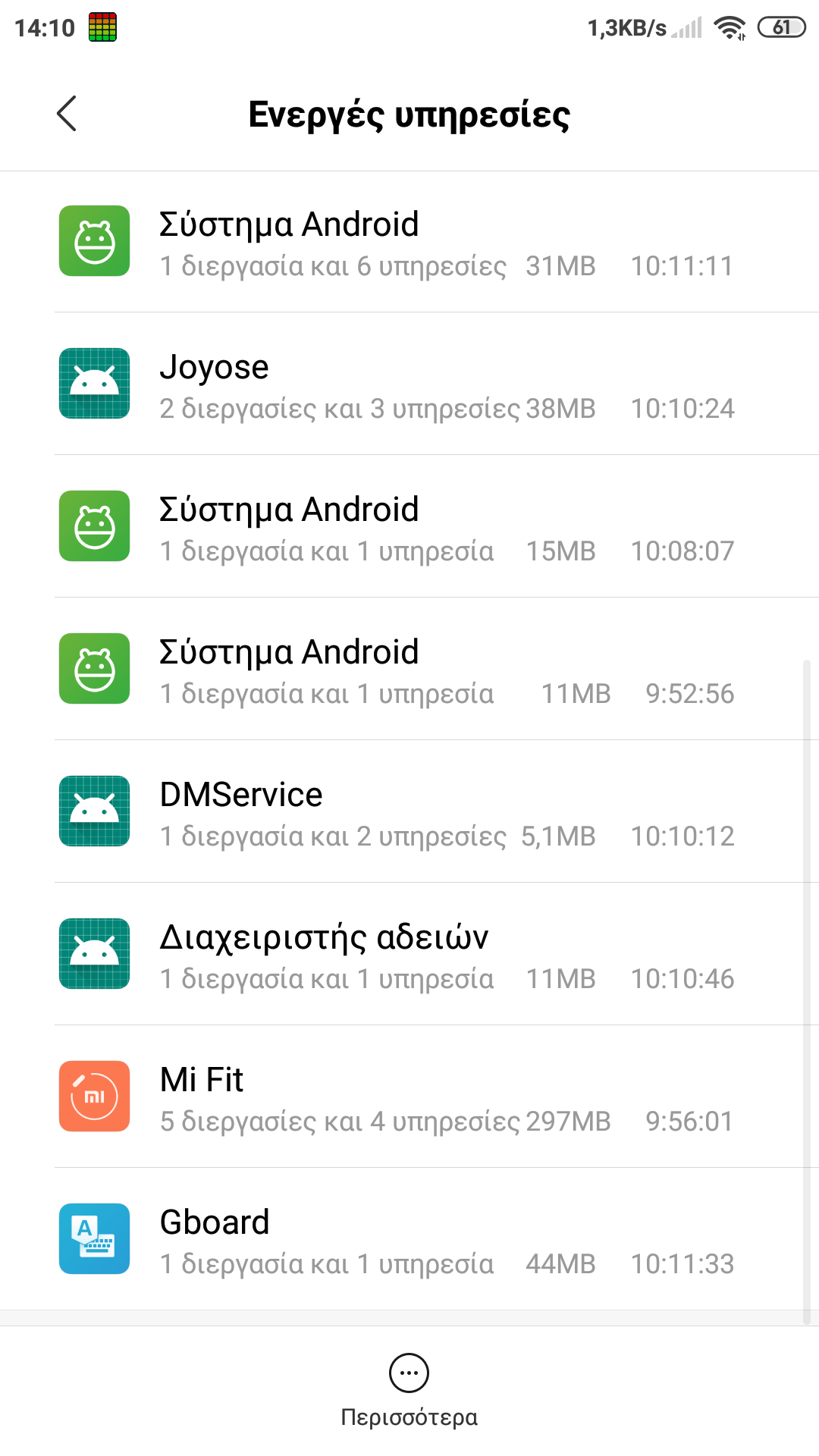819x1456 pixels.
Task: Open the Joyose running service
Action: coord(409,384)
